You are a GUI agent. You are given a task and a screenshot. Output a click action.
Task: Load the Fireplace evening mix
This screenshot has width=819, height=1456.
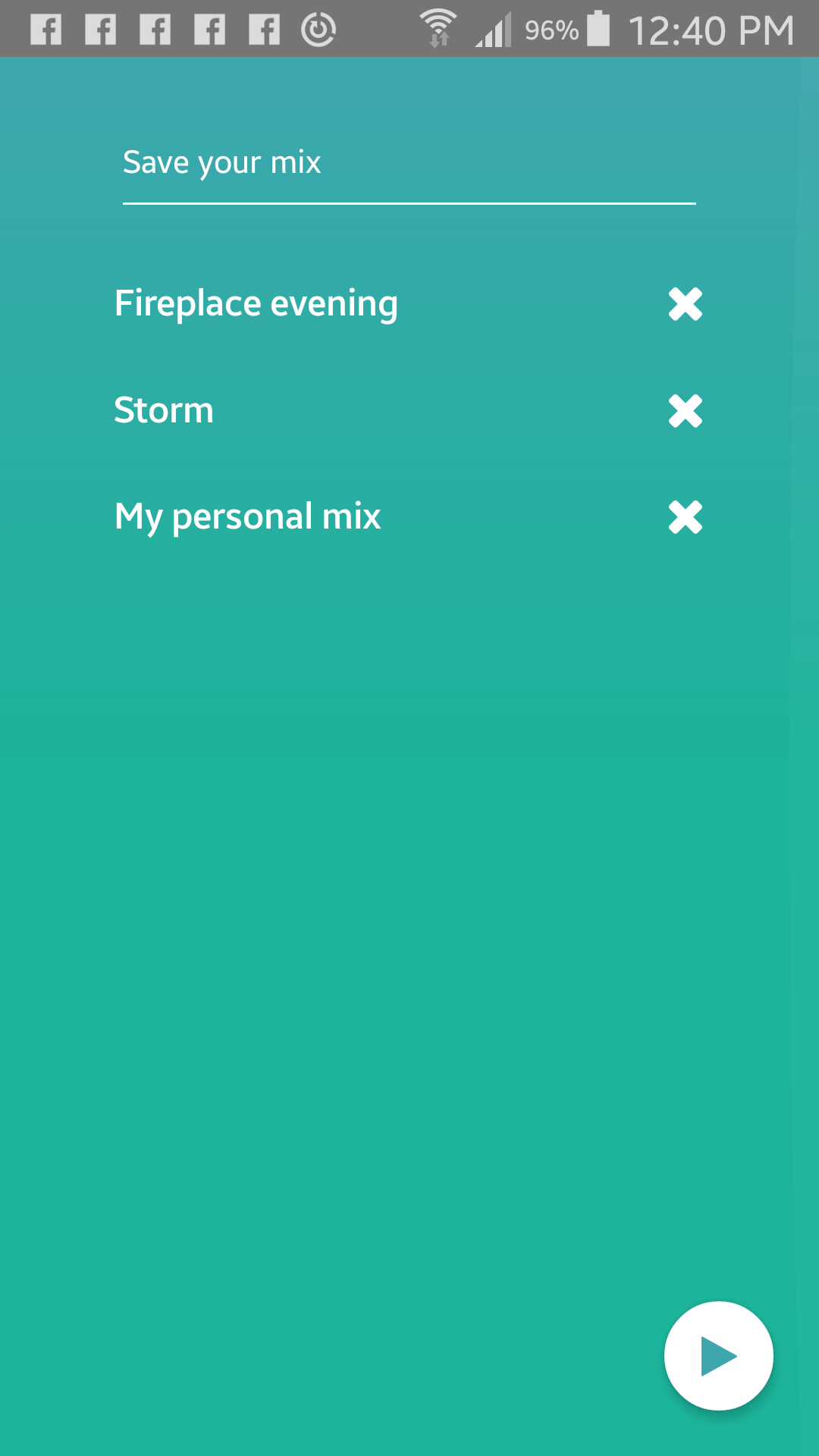point(256,304)
